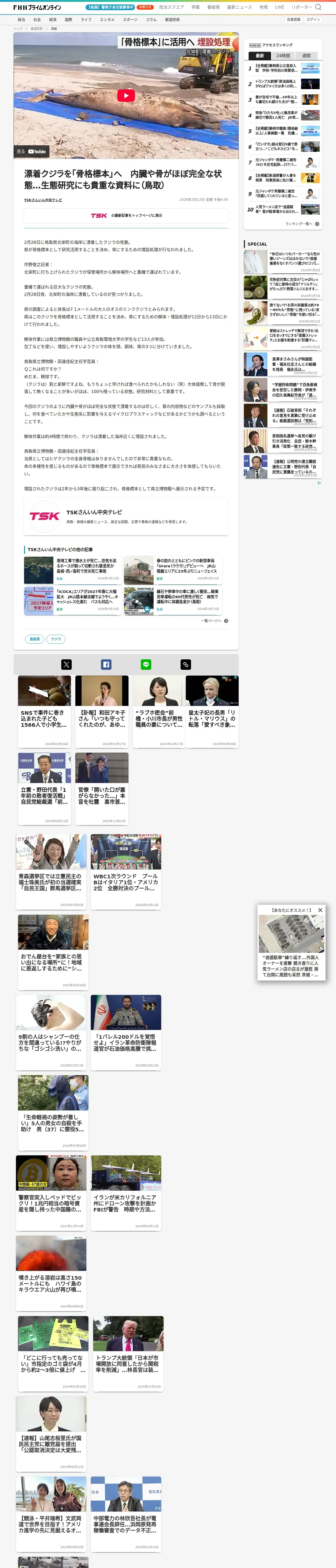Open the 会員登録 button
336x1568 pixels.
(293, 20)
